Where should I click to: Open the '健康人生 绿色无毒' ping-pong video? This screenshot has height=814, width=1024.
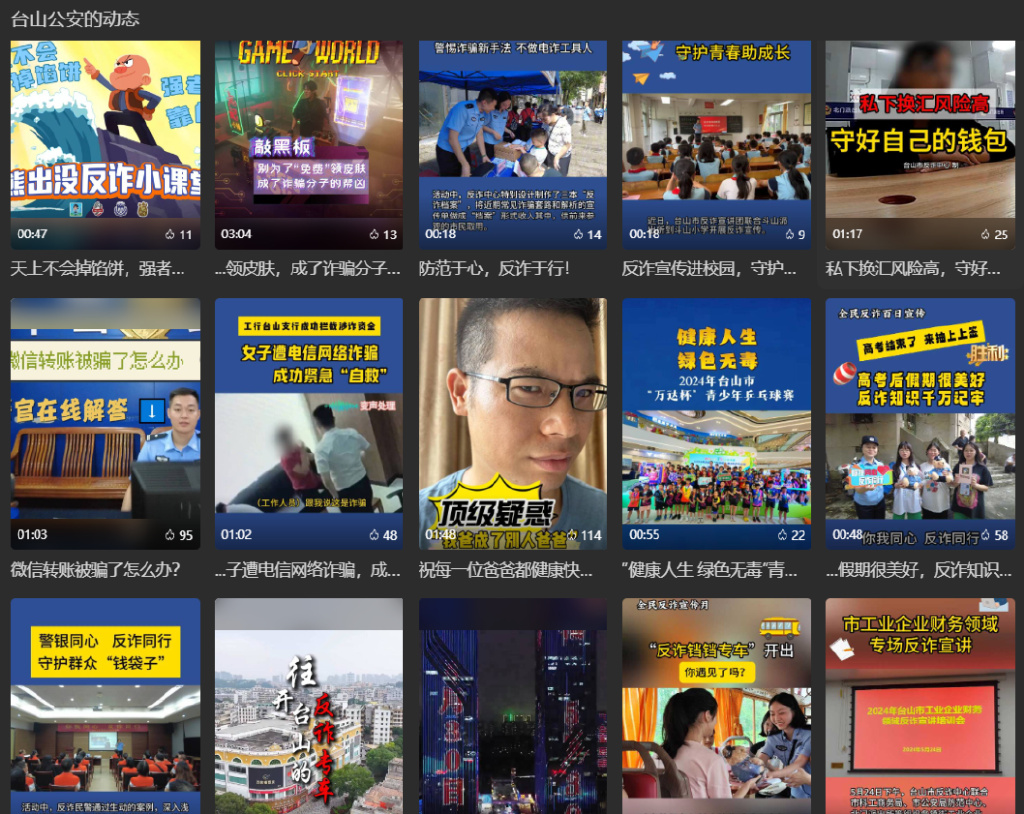tap(716, 423)
